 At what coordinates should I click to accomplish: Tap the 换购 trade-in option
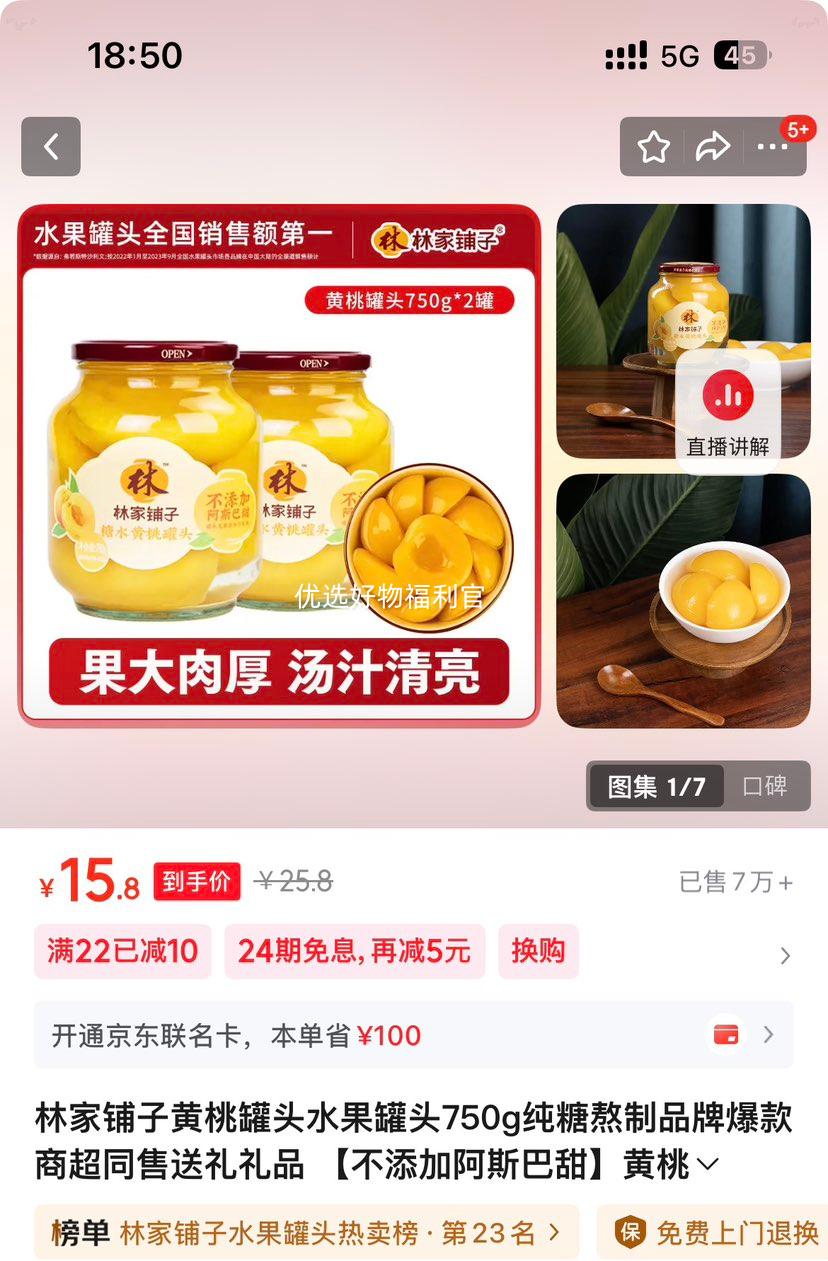click(x=538, y=951)
